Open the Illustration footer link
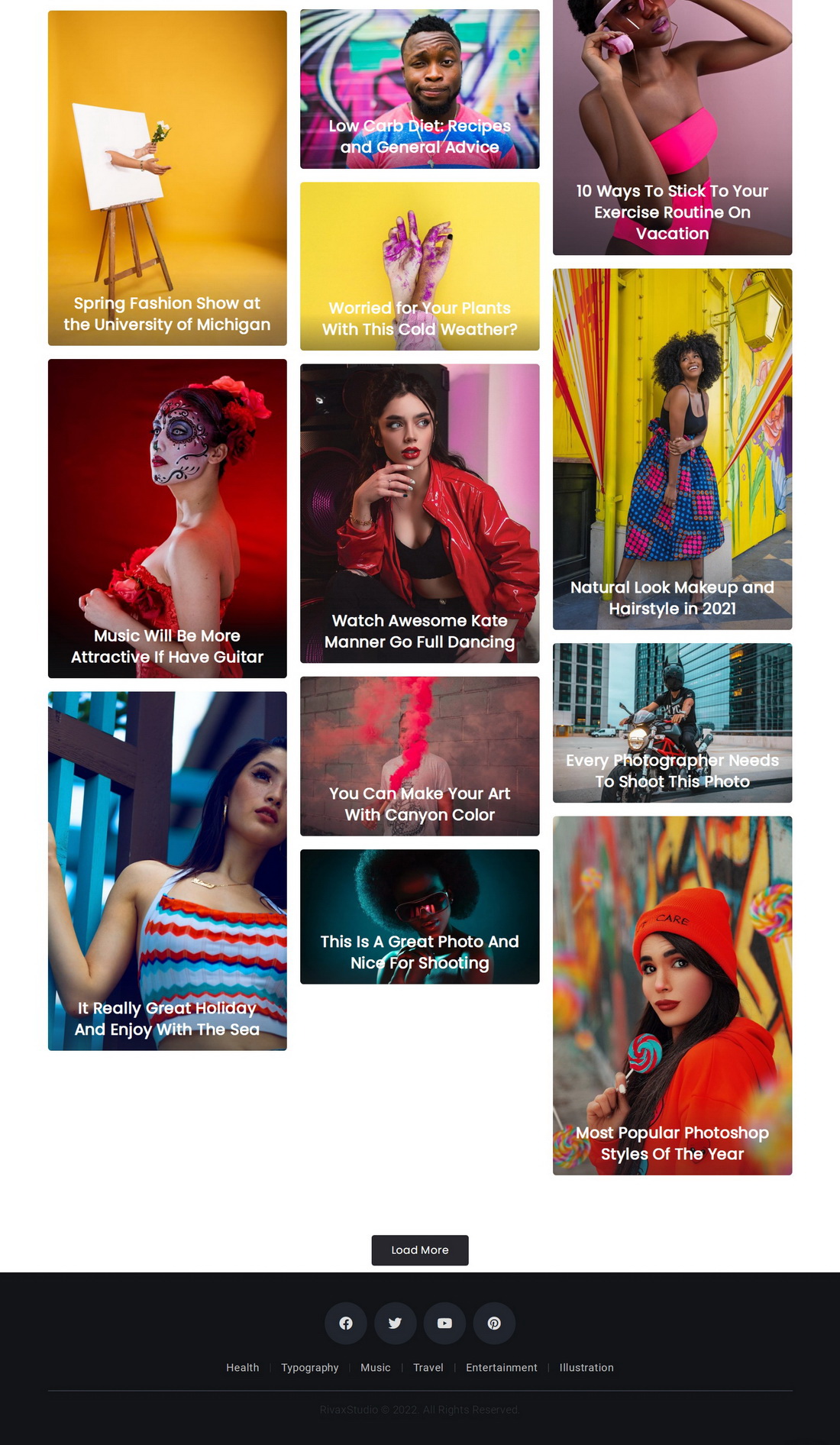The width and height of the screenshot is (840, 1445). point(586,1368)
